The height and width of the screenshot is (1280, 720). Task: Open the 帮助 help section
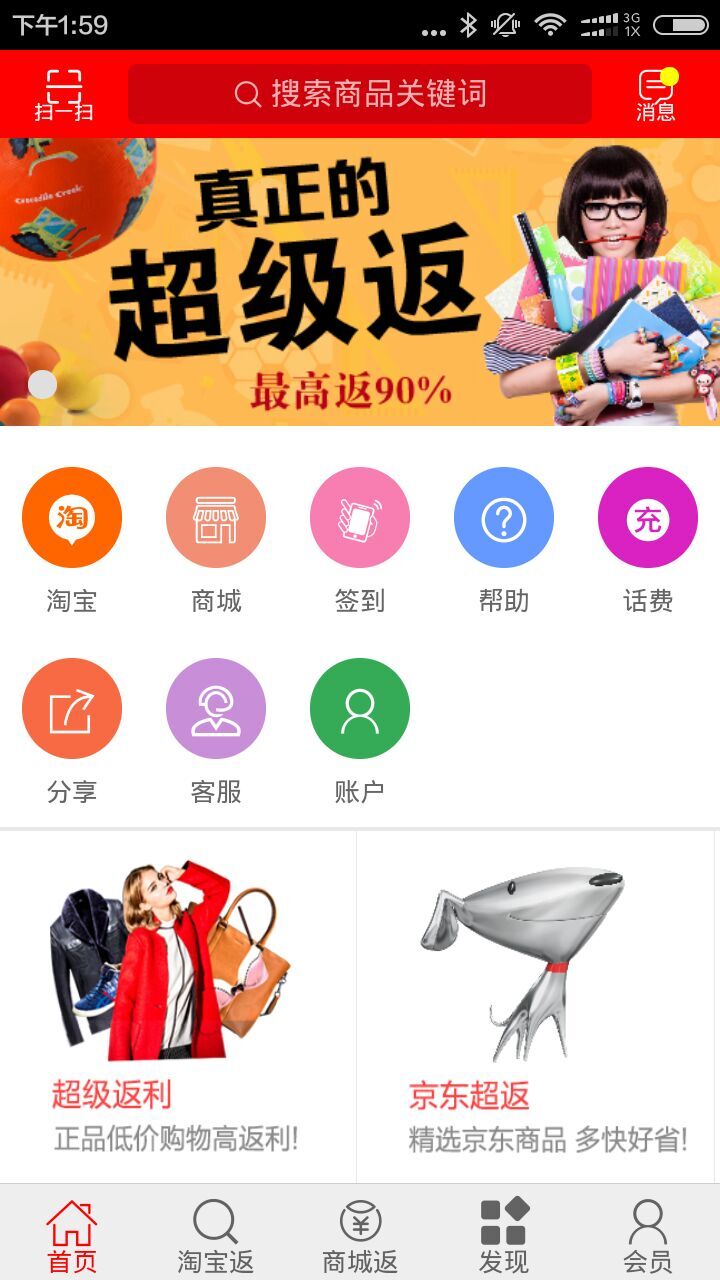tap(504, 518)
